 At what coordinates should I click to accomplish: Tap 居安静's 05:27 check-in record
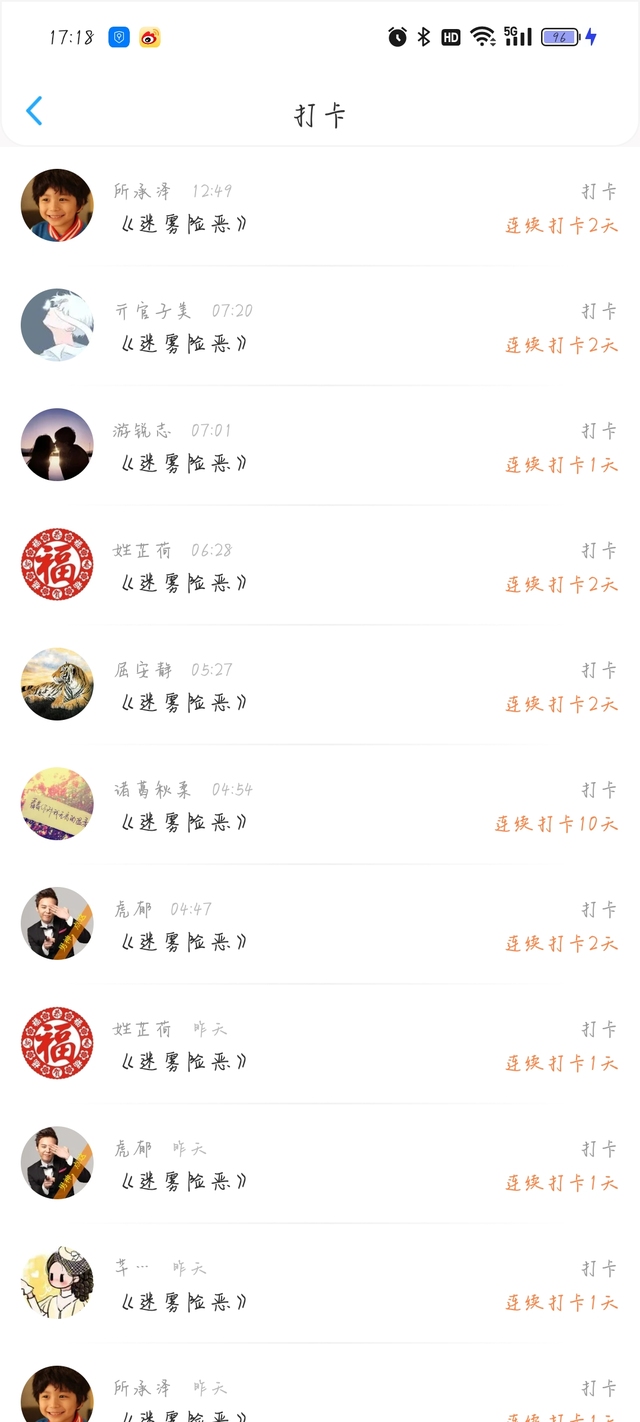click(x=320, y=686)
